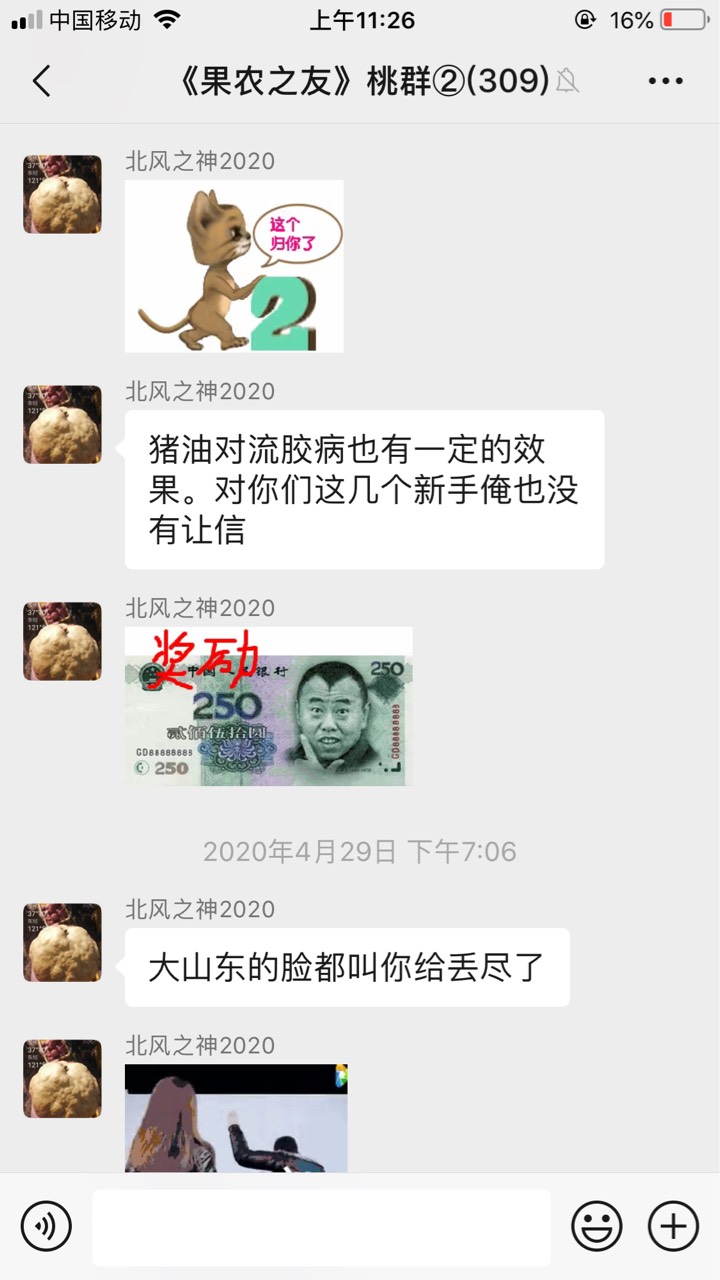The height and width of the screenshot is (1280, 720).
Task: View the cat sticker with number 2
Action: [234, 266]
